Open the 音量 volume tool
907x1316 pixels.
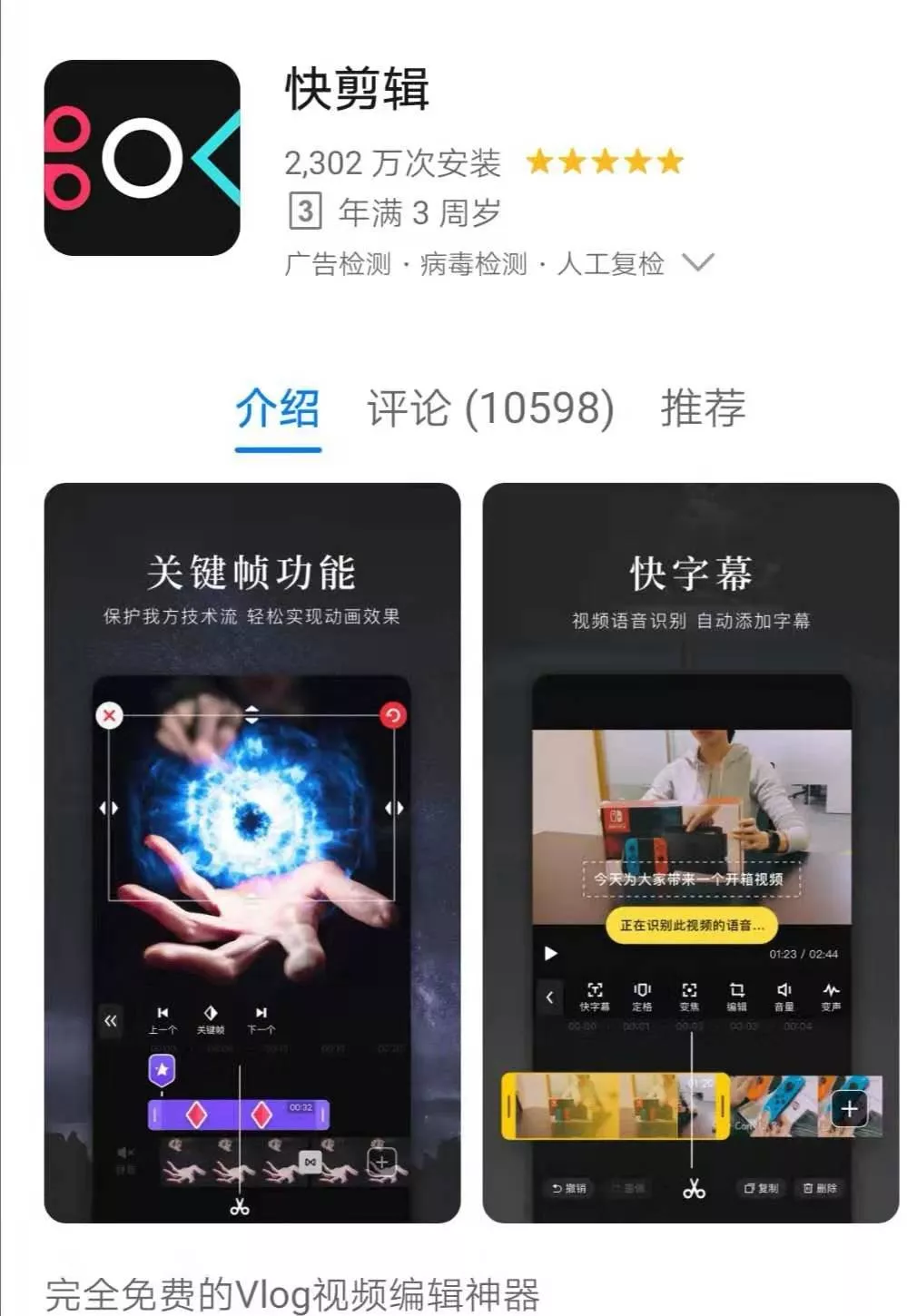point(784,996)
